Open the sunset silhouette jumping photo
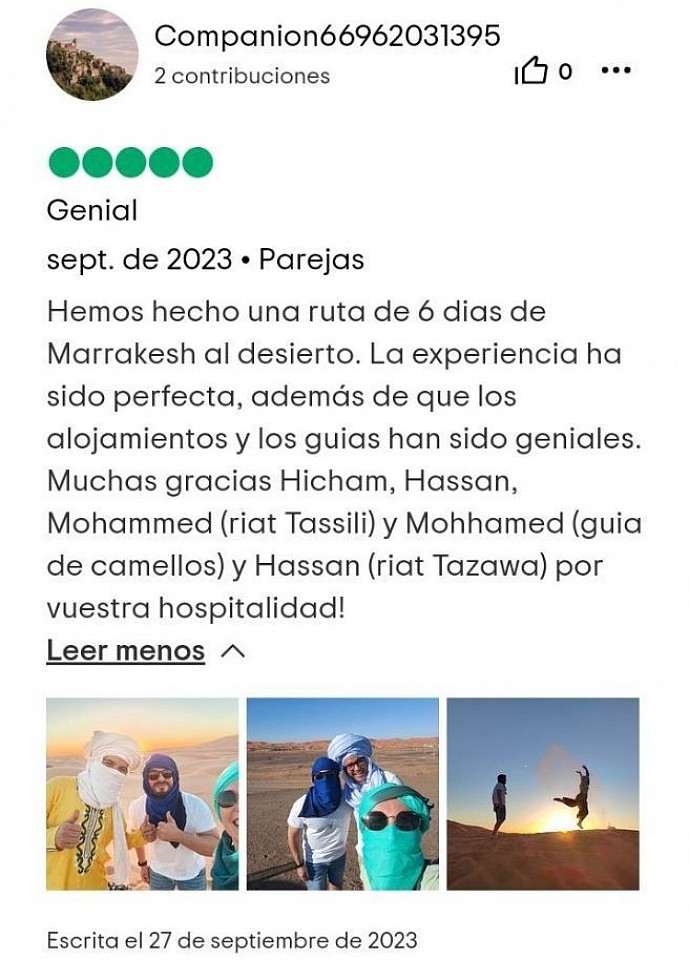Screen dimensions: 689x960 coord(543,793)
